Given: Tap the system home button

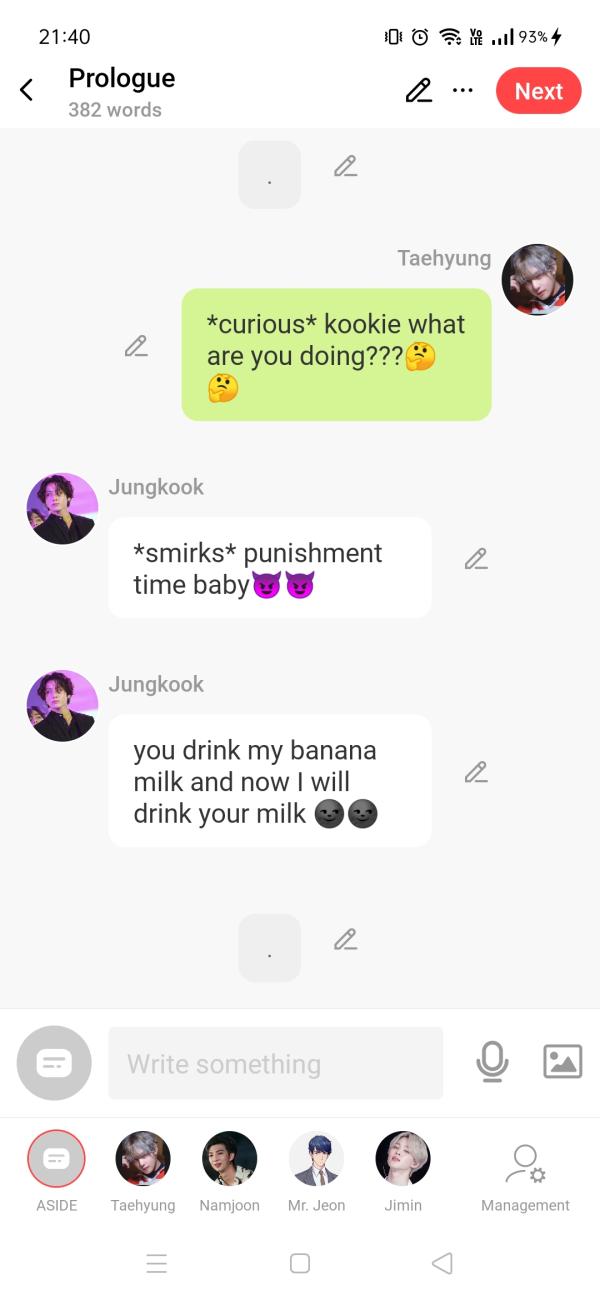Looking at the screenshot, I should point(300,1263).
